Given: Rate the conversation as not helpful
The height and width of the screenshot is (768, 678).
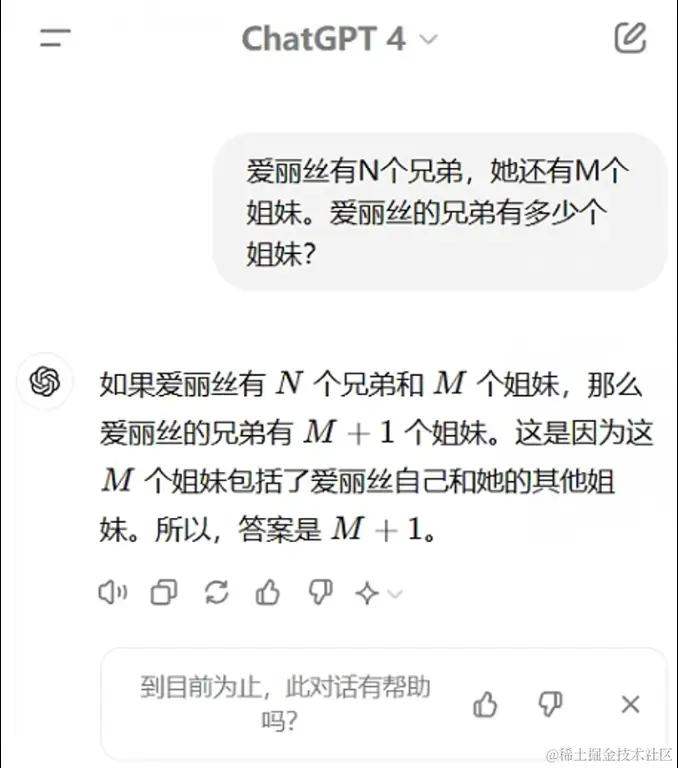Looking at the screenshot, I should (550, 704).
